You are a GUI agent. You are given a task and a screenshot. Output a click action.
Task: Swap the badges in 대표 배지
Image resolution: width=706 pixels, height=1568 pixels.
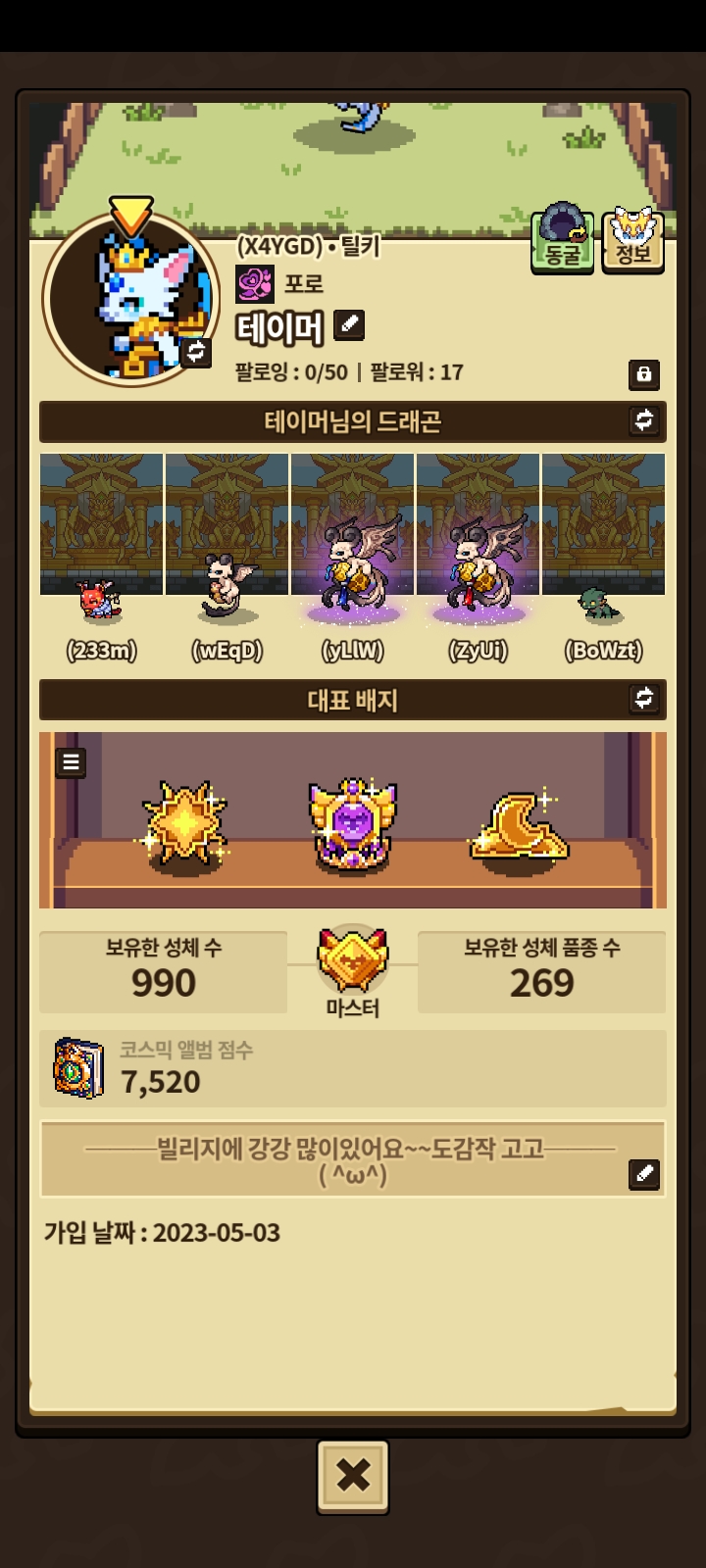[x=644, y=699]
